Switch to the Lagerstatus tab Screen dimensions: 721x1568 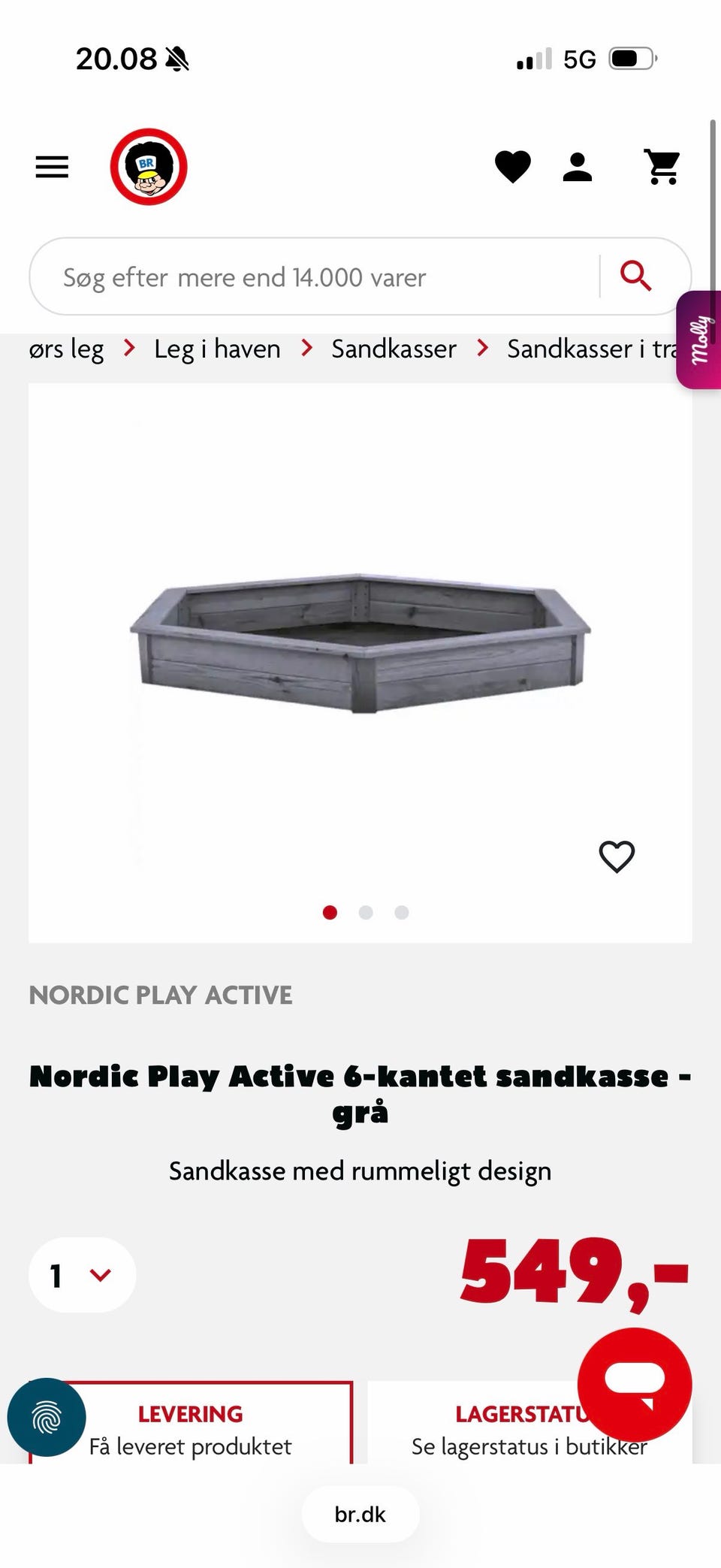coord(529,1422)
